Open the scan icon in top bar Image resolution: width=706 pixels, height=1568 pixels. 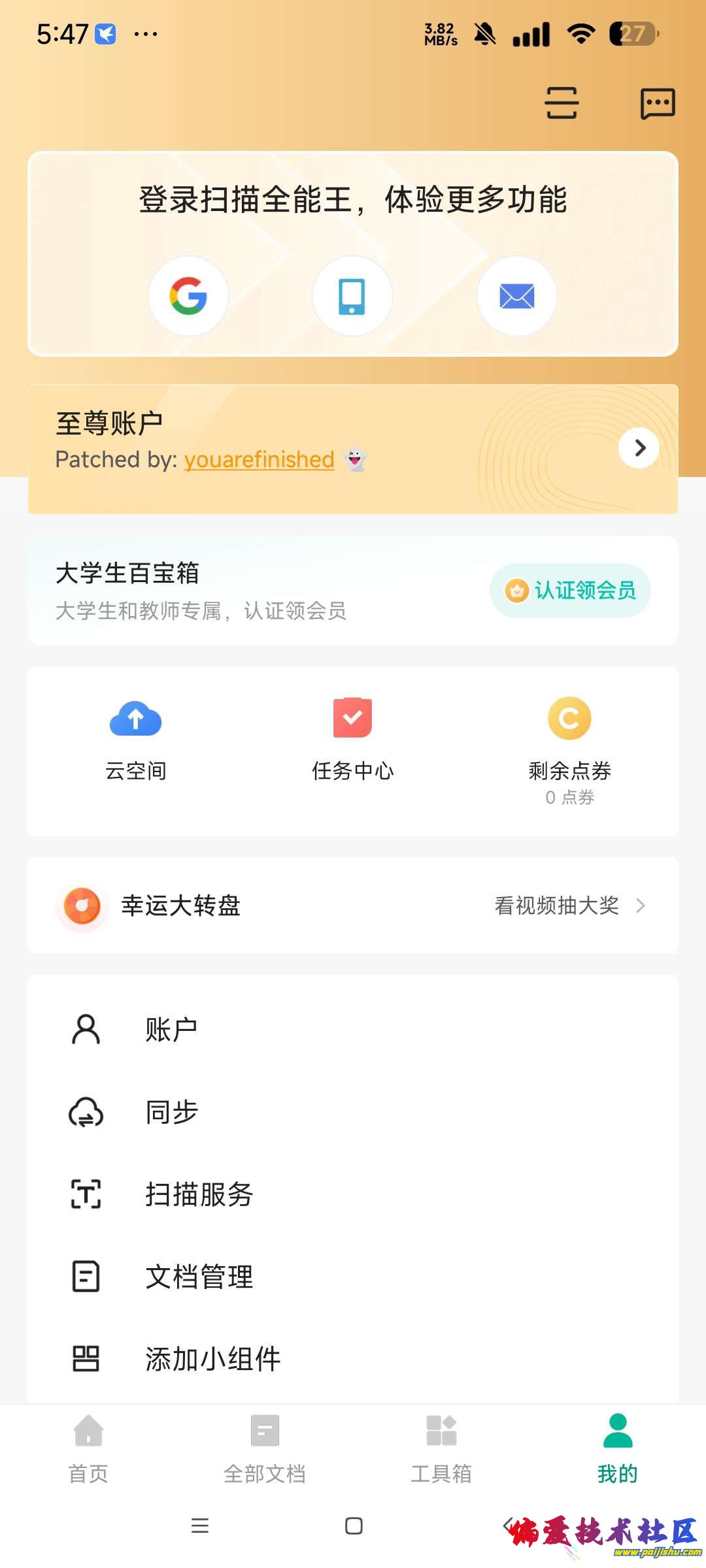(x=562, y=103)
